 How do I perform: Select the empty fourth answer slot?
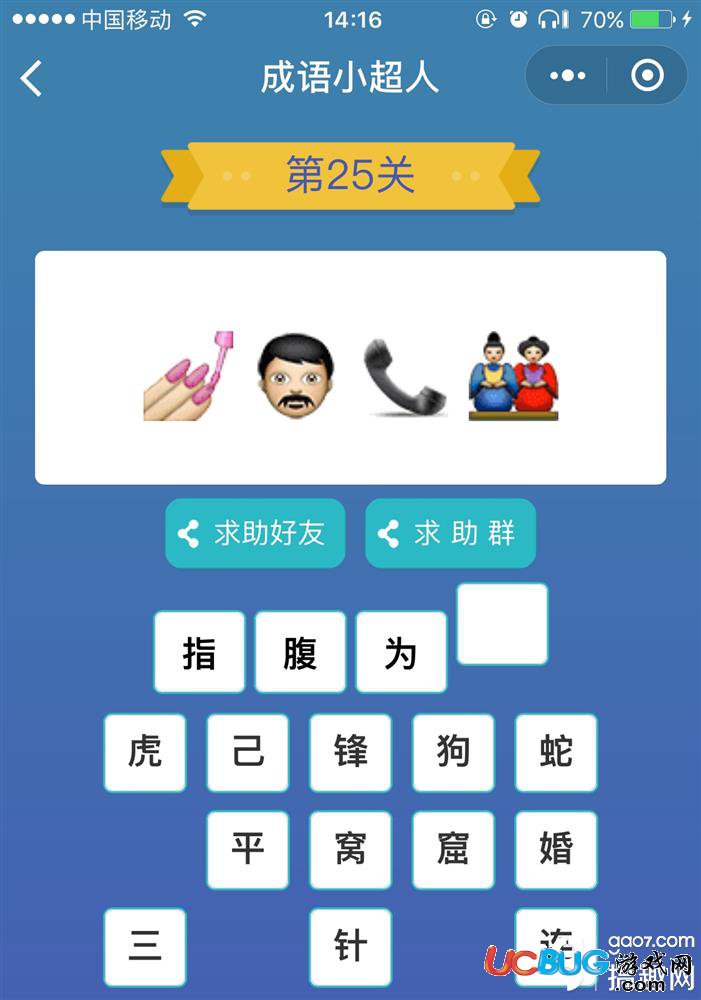pos(502,624)
